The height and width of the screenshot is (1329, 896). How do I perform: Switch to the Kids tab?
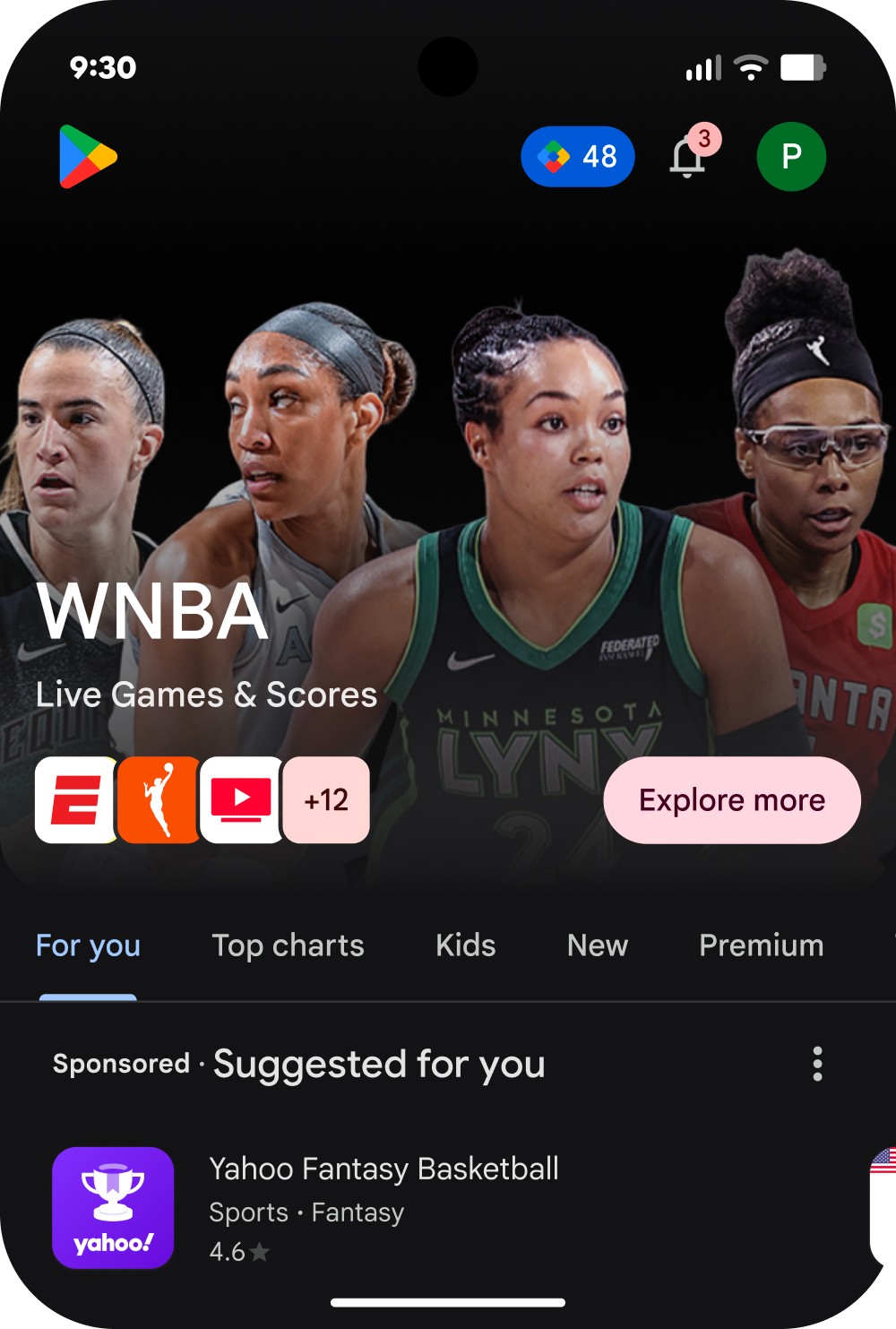465,945
